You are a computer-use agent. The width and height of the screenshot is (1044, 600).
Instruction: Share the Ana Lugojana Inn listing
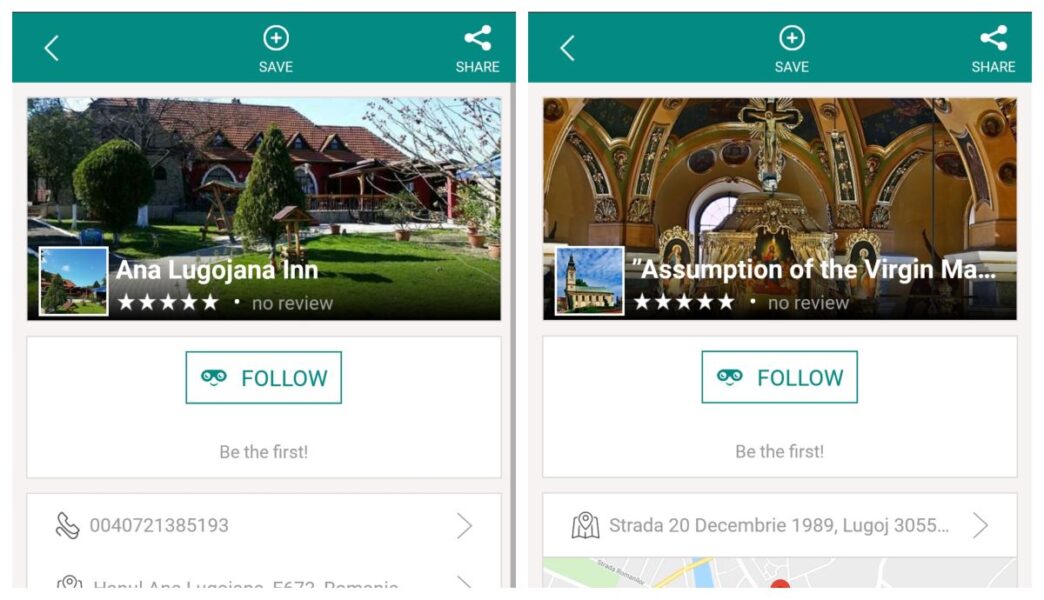pos(477,48)
